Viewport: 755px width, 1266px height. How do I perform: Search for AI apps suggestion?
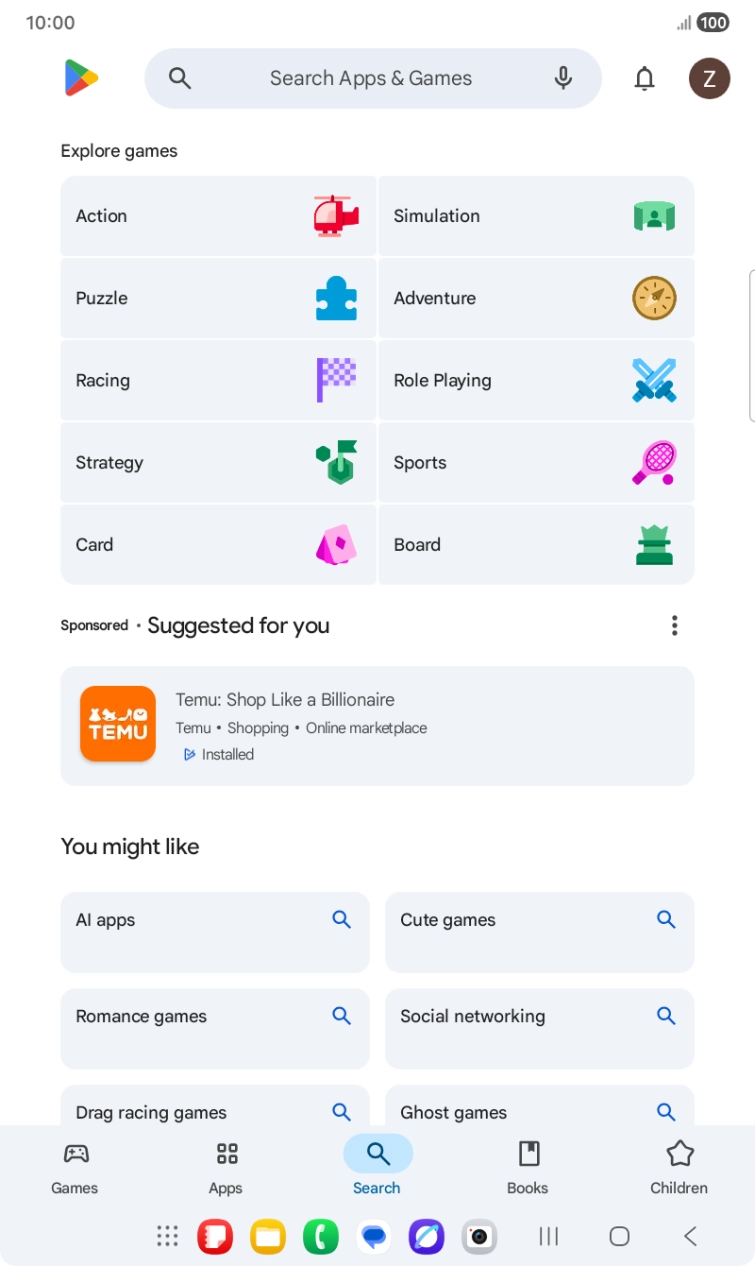215,932
